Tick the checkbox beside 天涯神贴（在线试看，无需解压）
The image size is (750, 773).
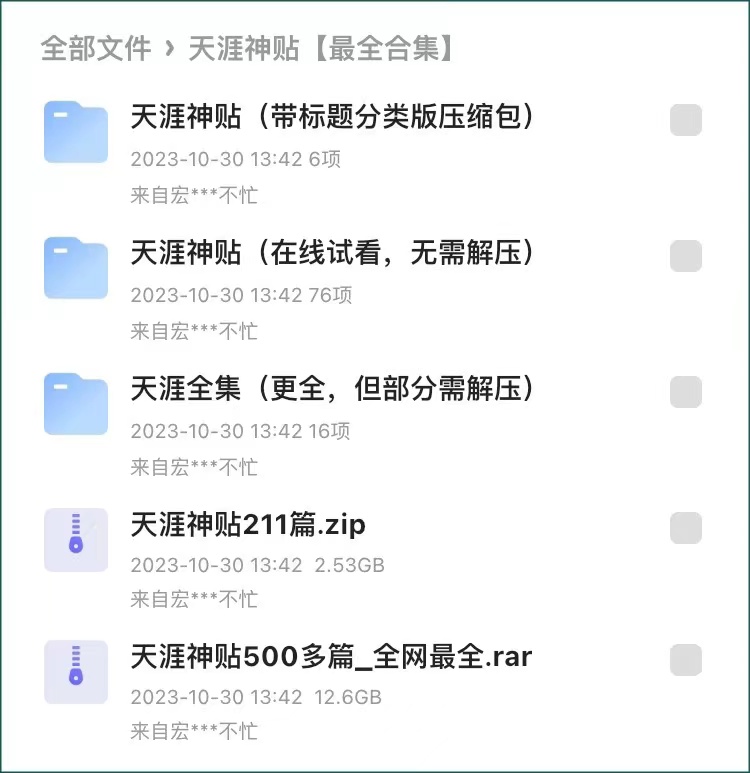click(x=684, y=257)
